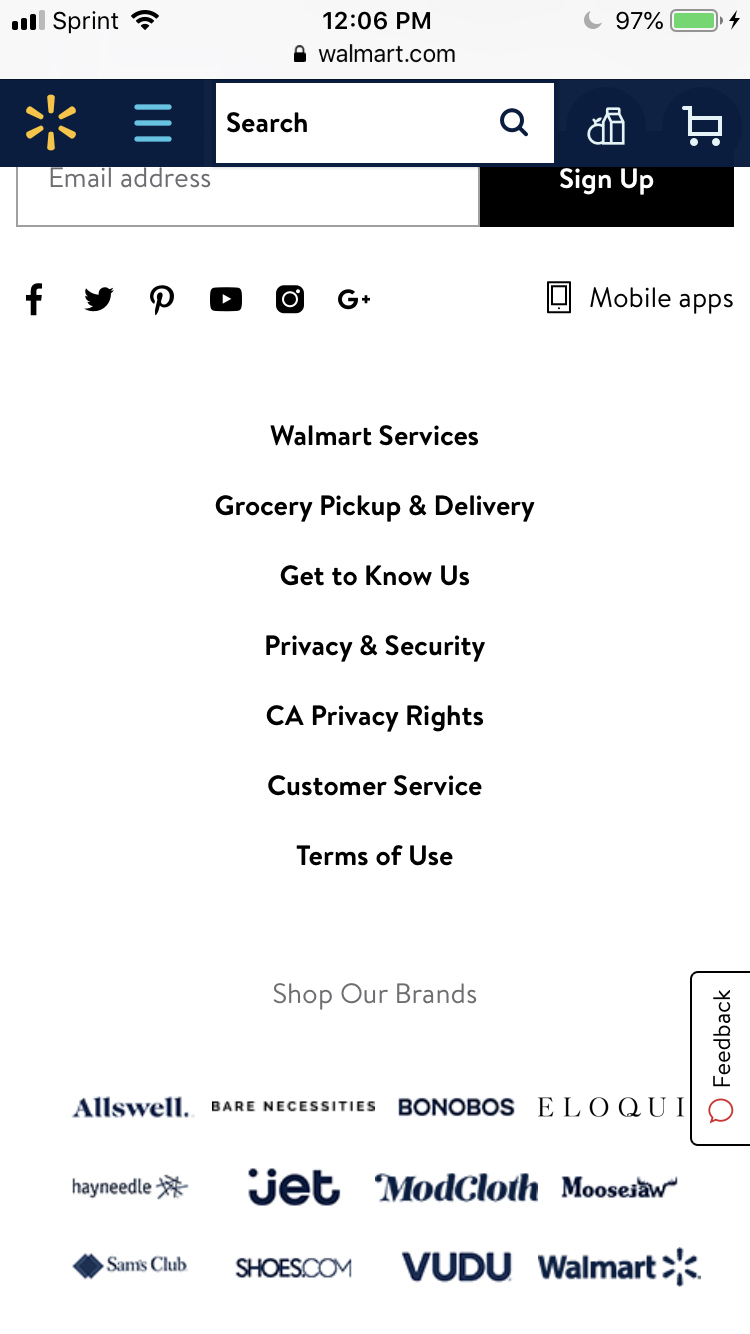Select Privacy & Security
Screen dimensions: 750x1334
tap(374, 646)
